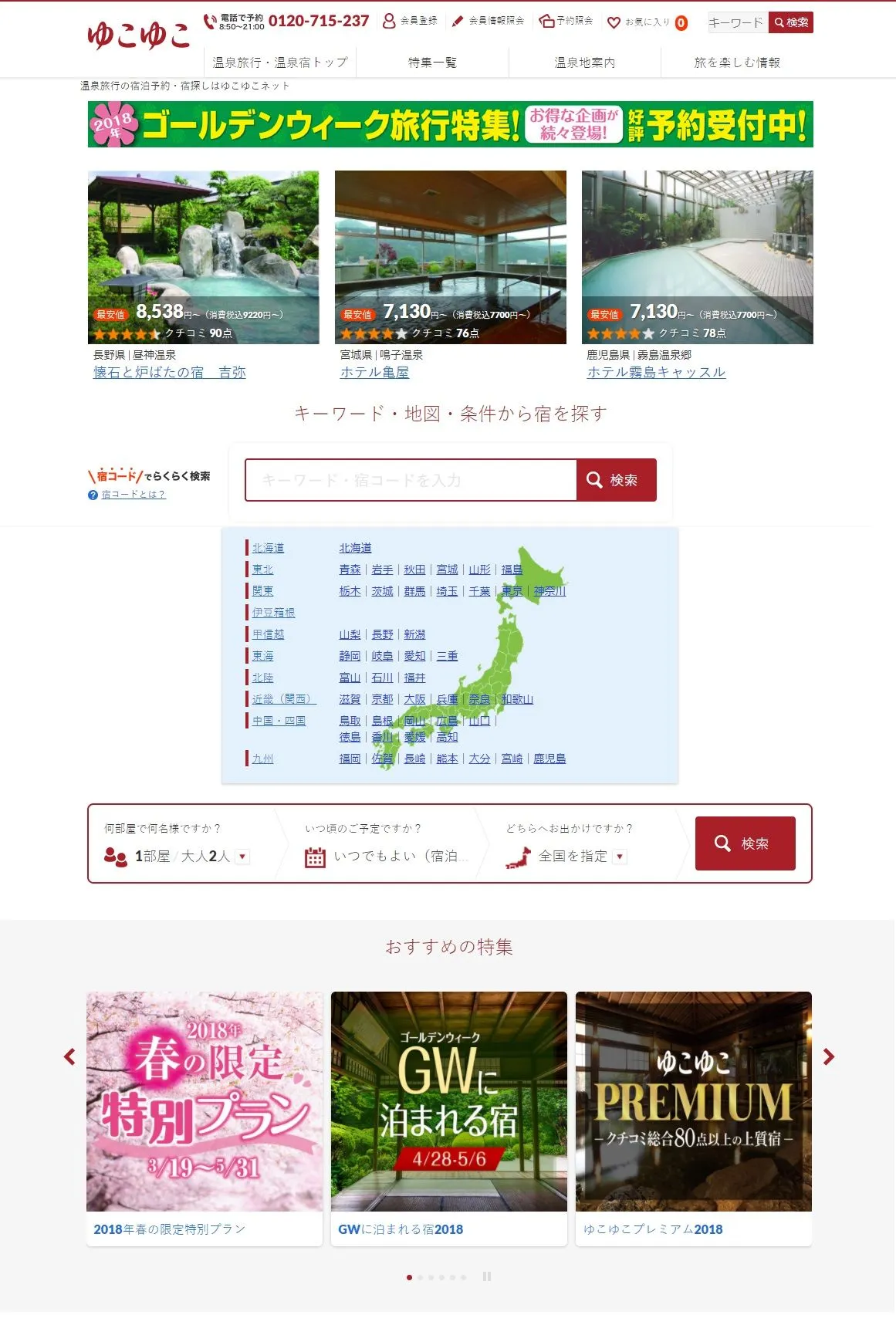Image resolution: width=896 pixels, height=1325 pixels.
Task: Open GWに泊まれる宿2018 feature card
Action: (x=448, y=1117)
